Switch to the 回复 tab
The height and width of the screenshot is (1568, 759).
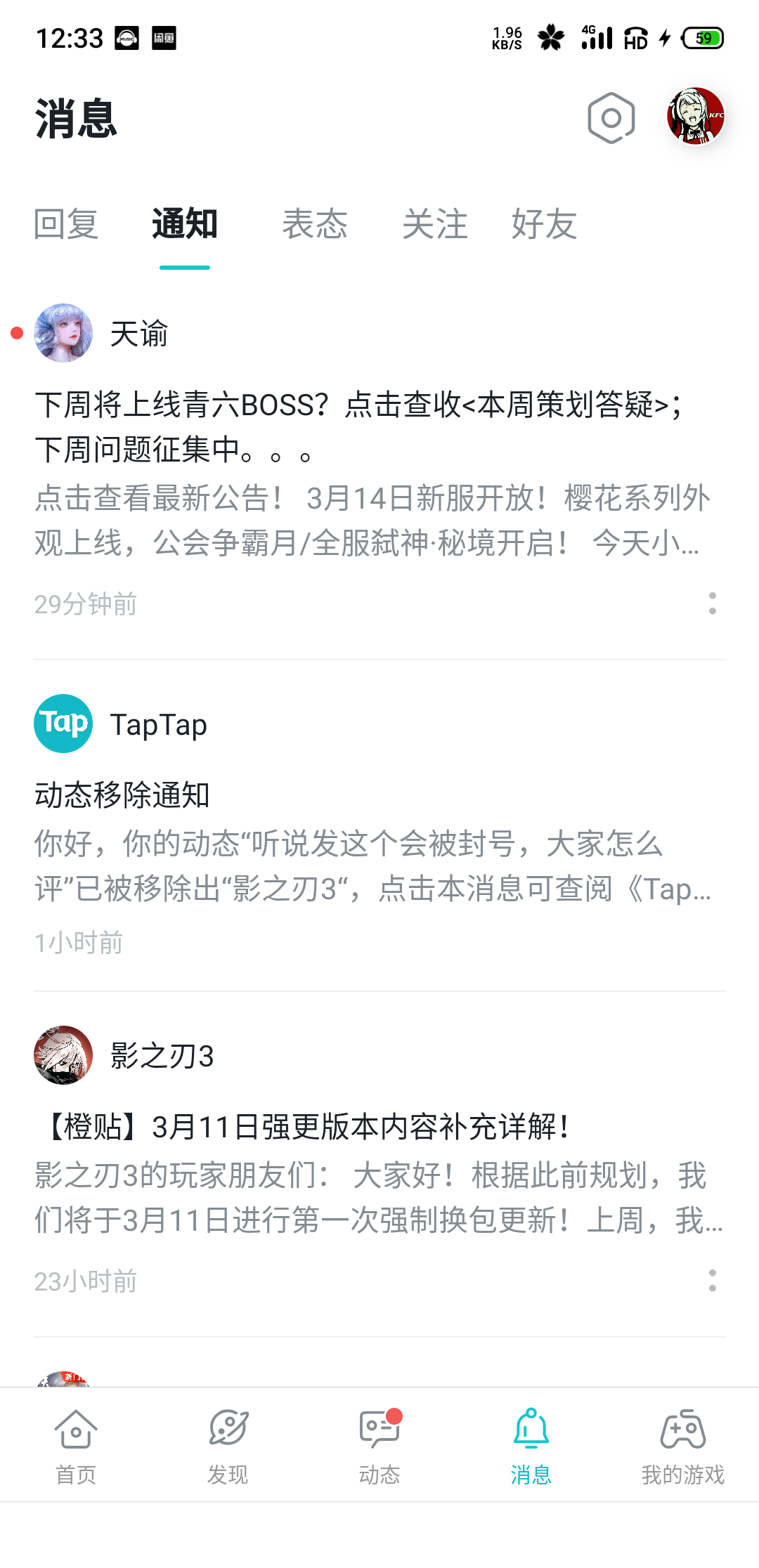66,225
